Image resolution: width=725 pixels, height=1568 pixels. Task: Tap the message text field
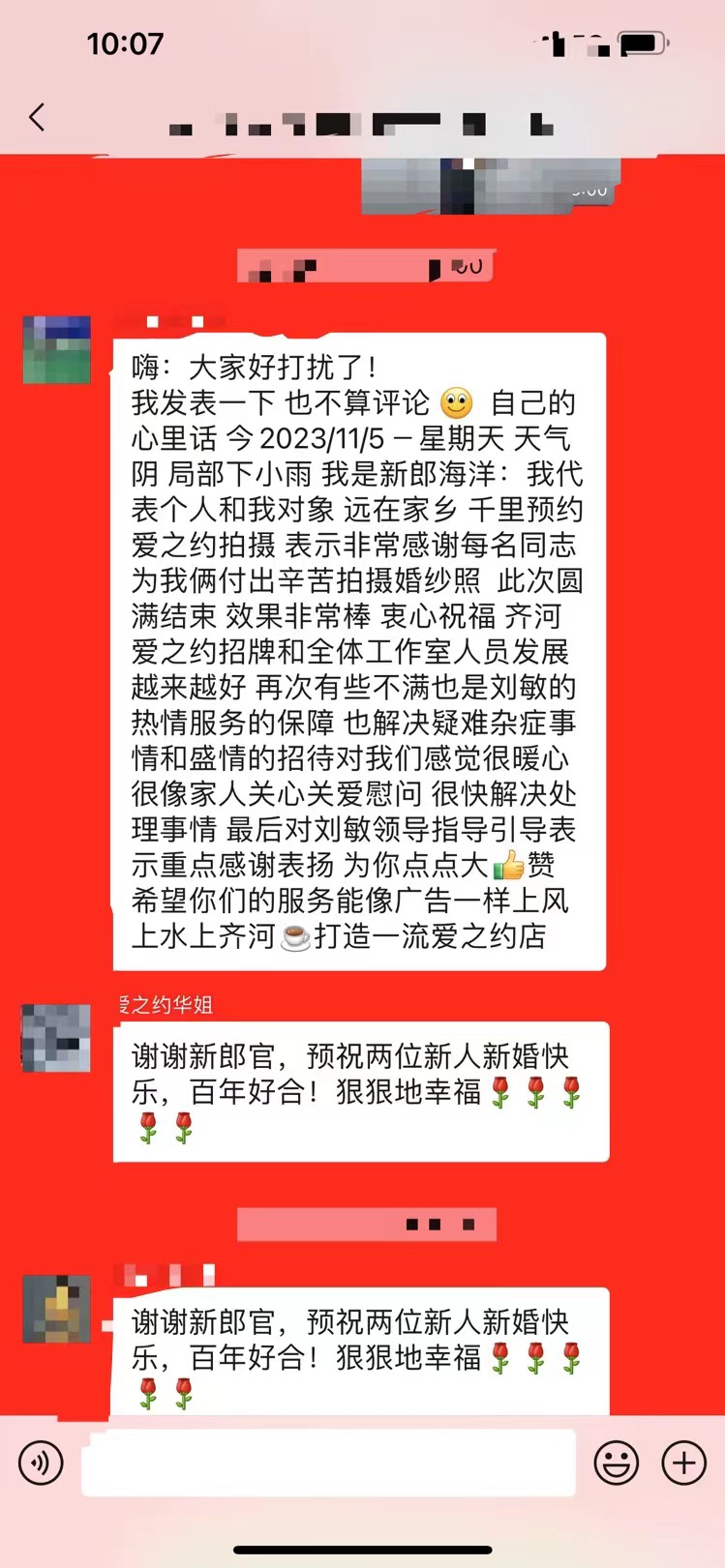pos(328,1463)
